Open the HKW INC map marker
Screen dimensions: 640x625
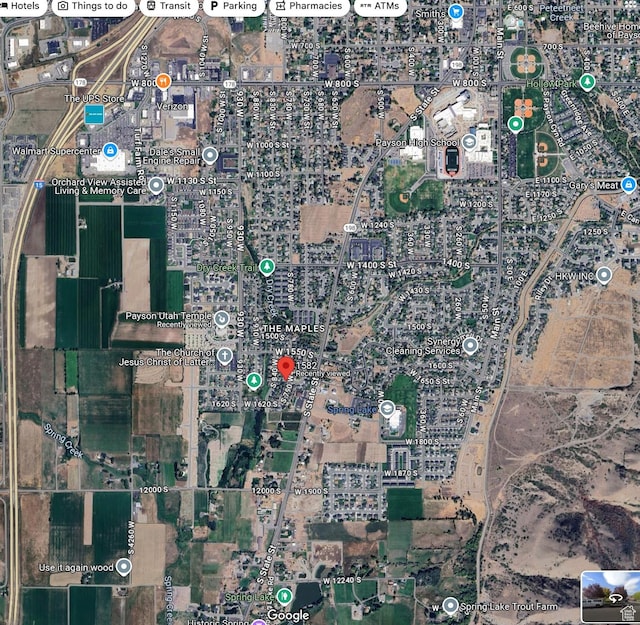click(x=604, y=274)
